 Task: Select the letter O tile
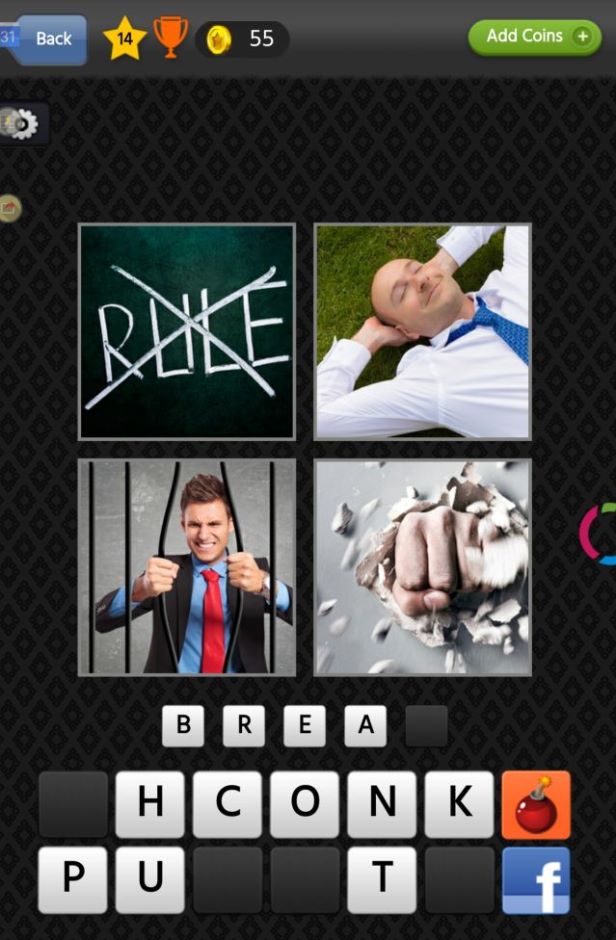click(x=304, y=804)
